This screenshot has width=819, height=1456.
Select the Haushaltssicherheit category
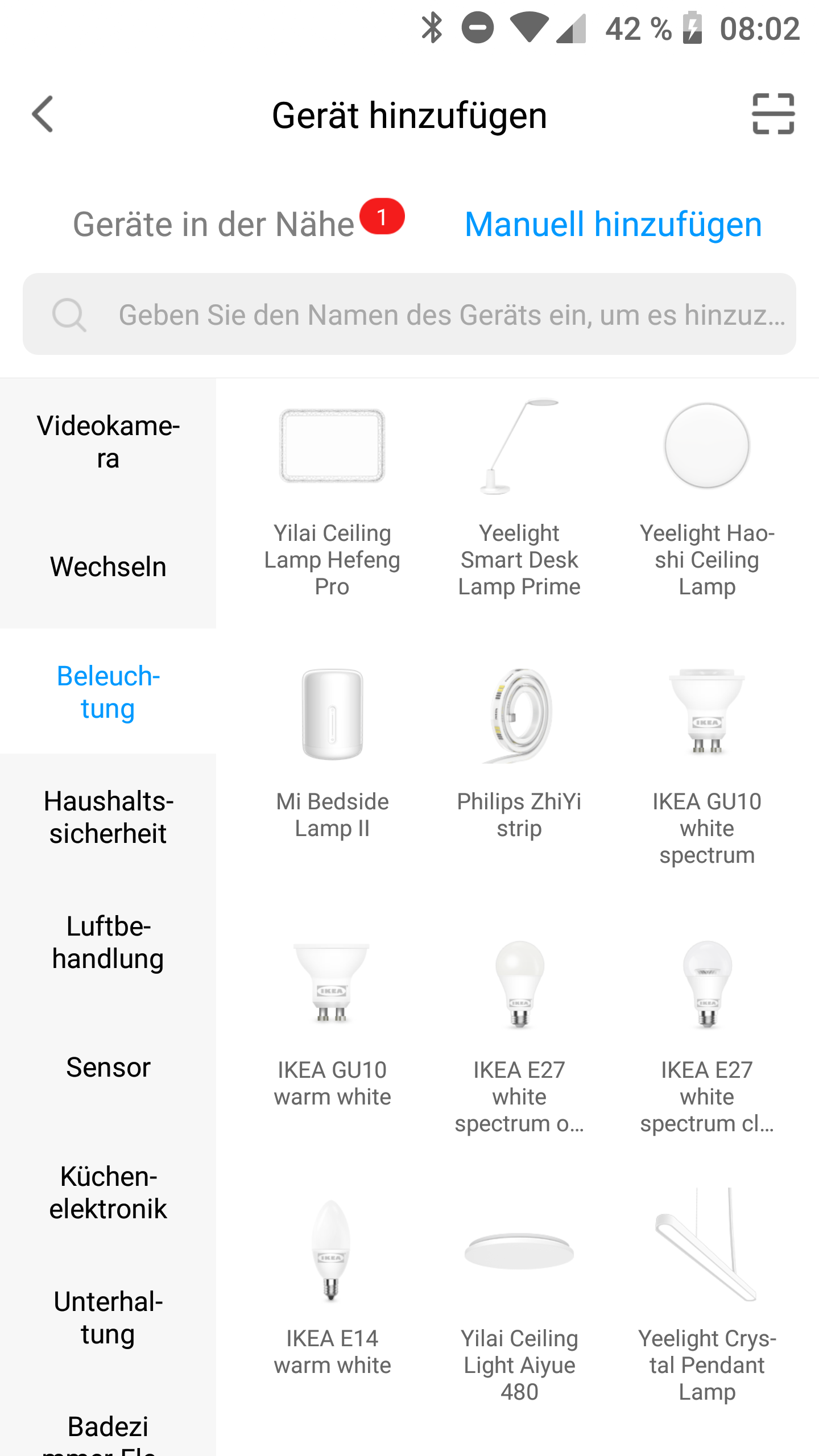click(108, 817)
